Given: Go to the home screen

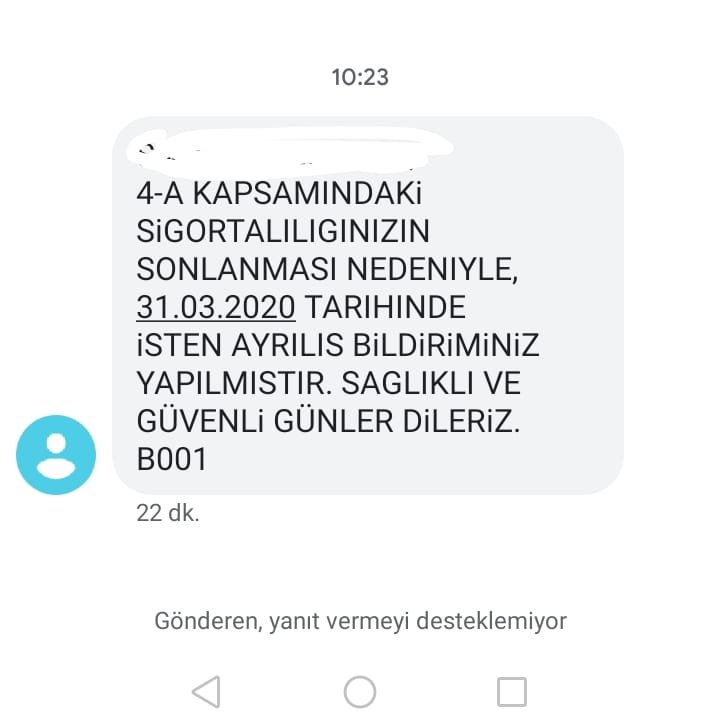Looking at the screenshot, I should pos(360,691).
